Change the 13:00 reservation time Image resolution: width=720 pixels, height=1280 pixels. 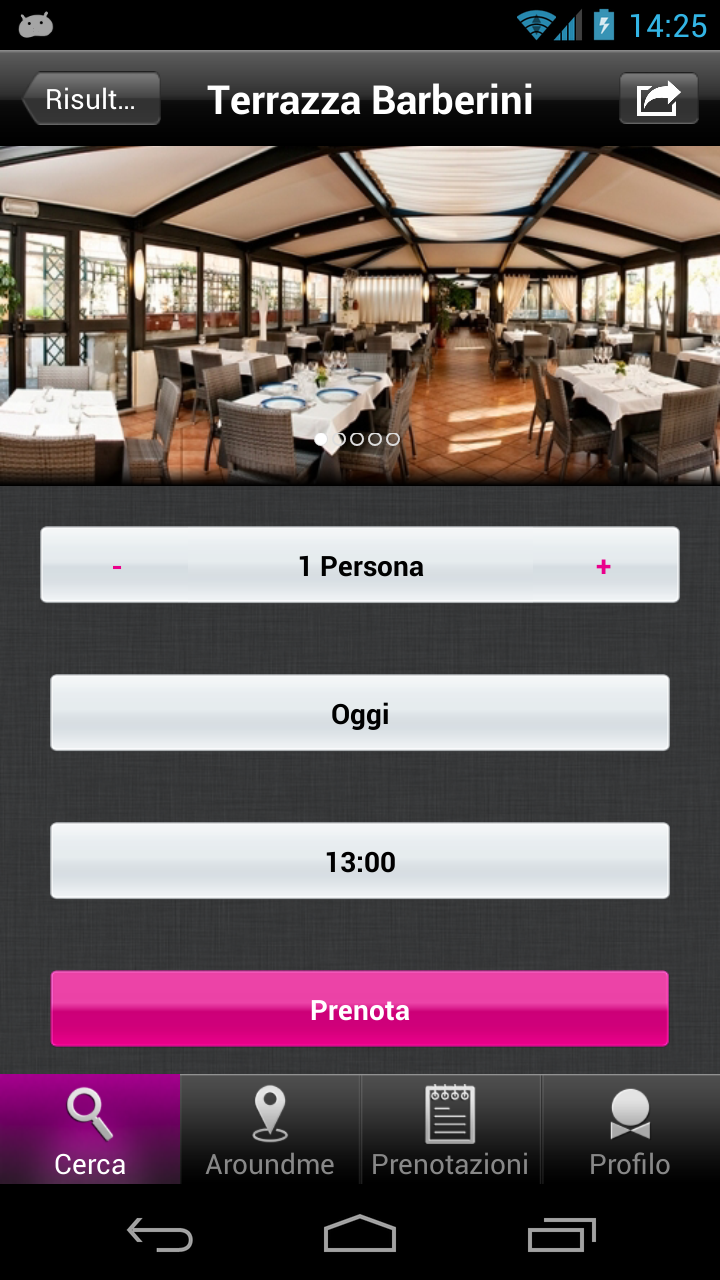pyautogui.click(x=360, y=861)
